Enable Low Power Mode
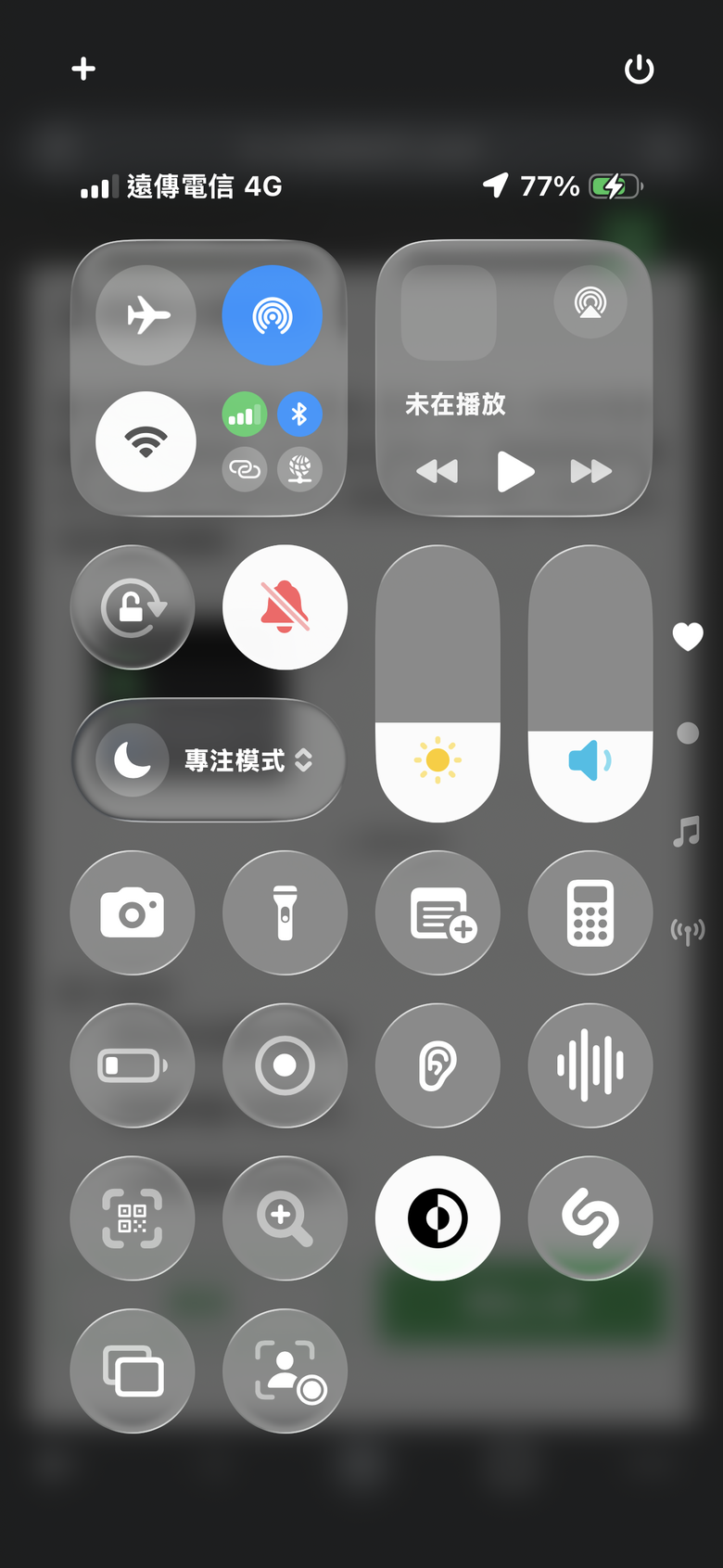 (133, 1065)
